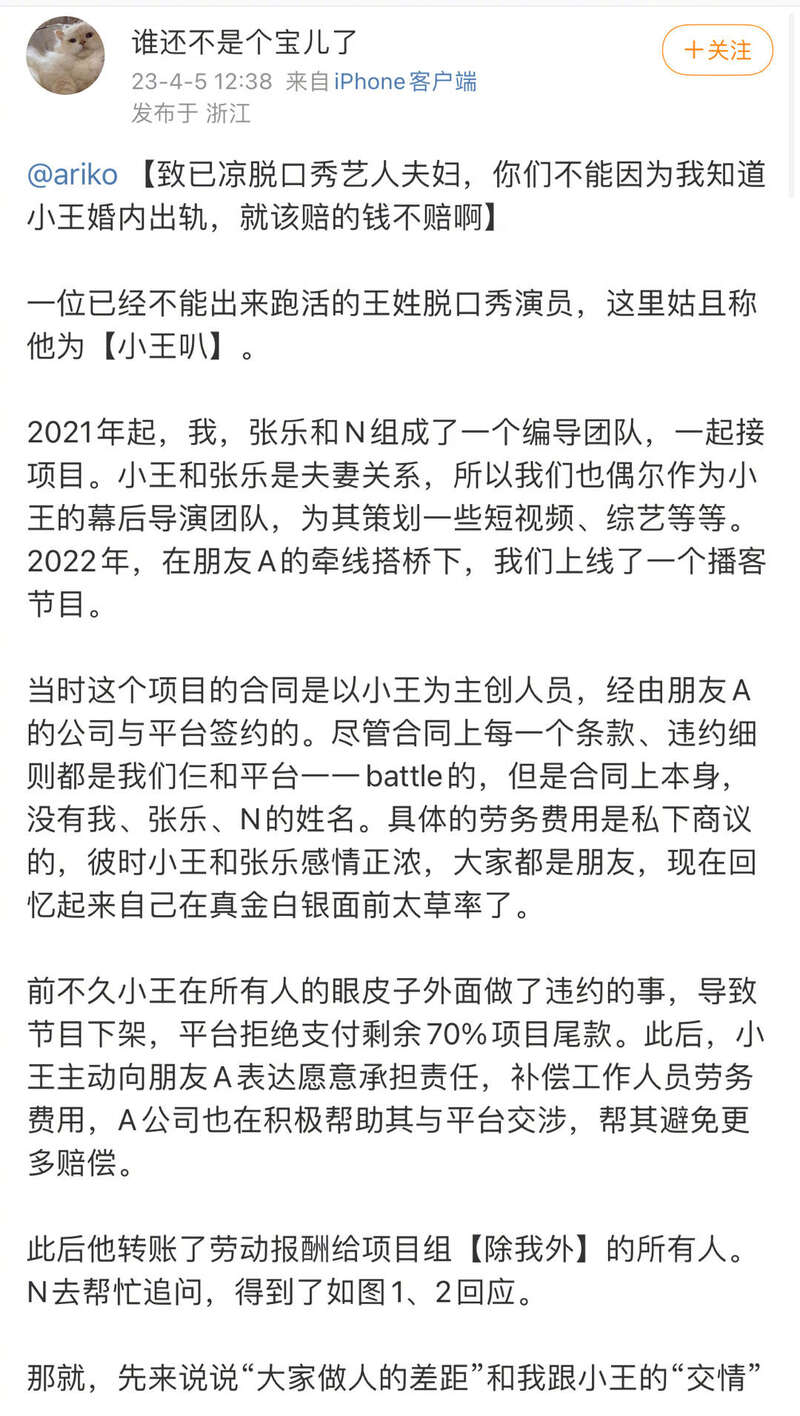Tap the iPhone客户端 source link
800x1416 pixels.
[405, 82]
